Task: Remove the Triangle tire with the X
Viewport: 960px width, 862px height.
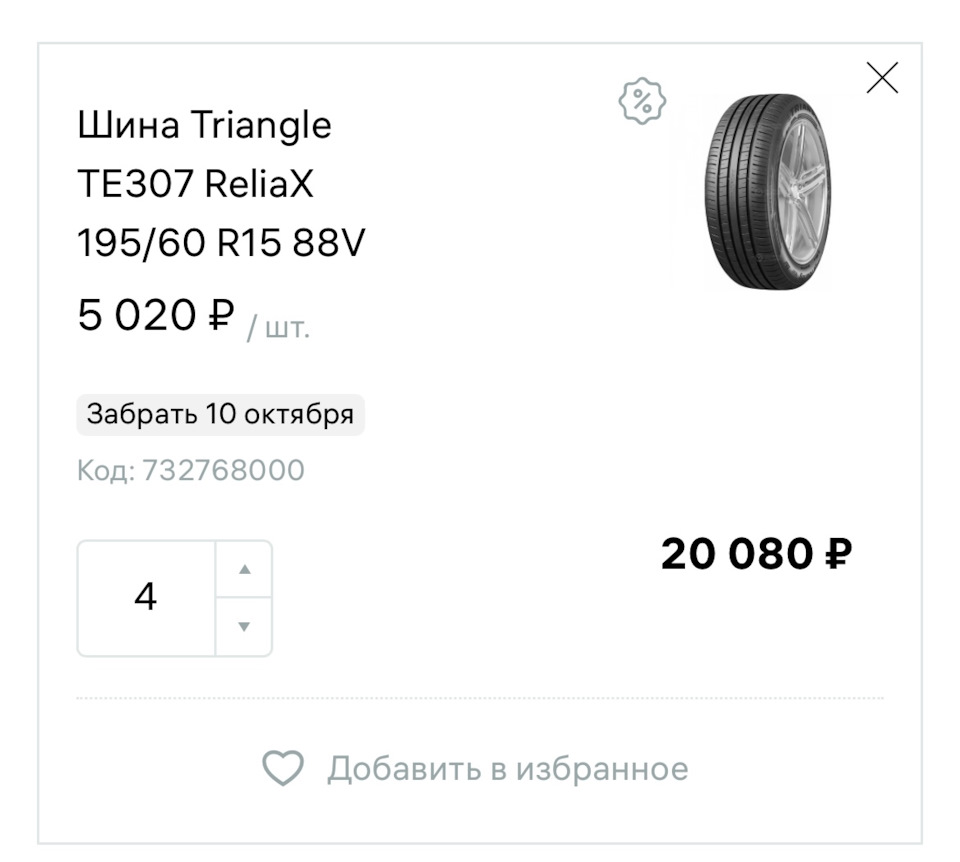Action: [x=882, y=78]
